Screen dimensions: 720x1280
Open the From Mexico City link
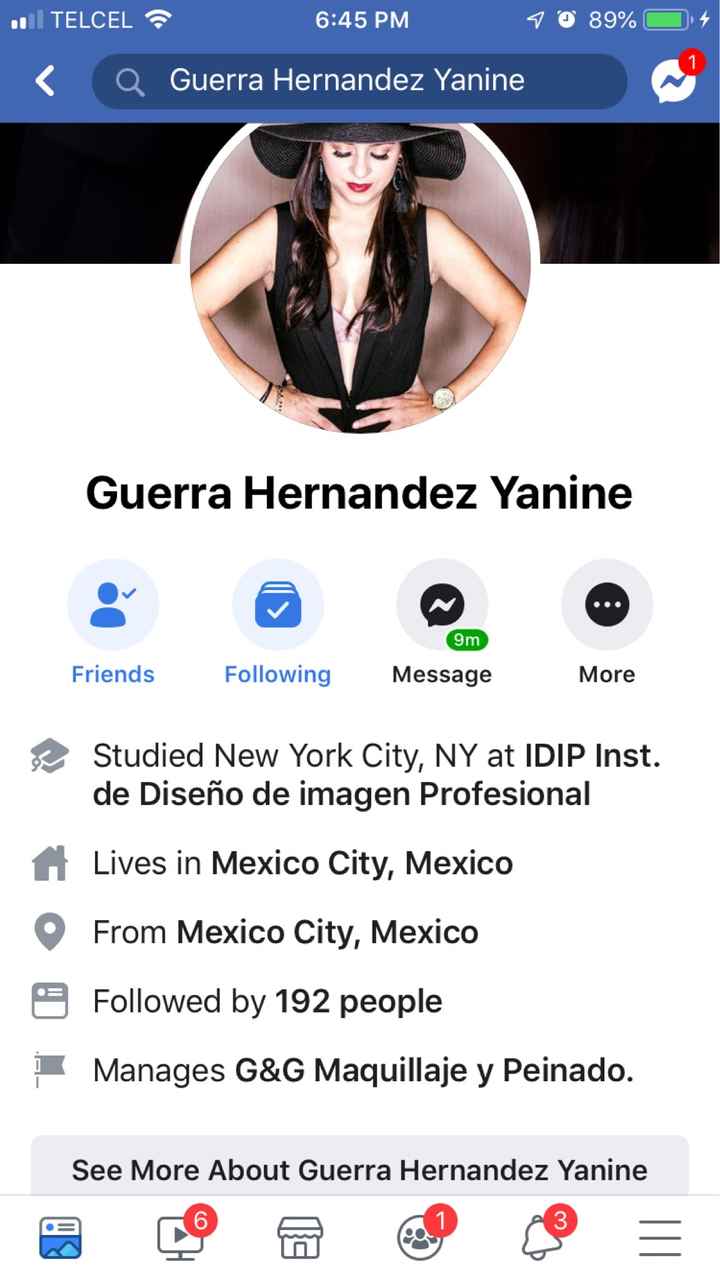pos(327,932)
